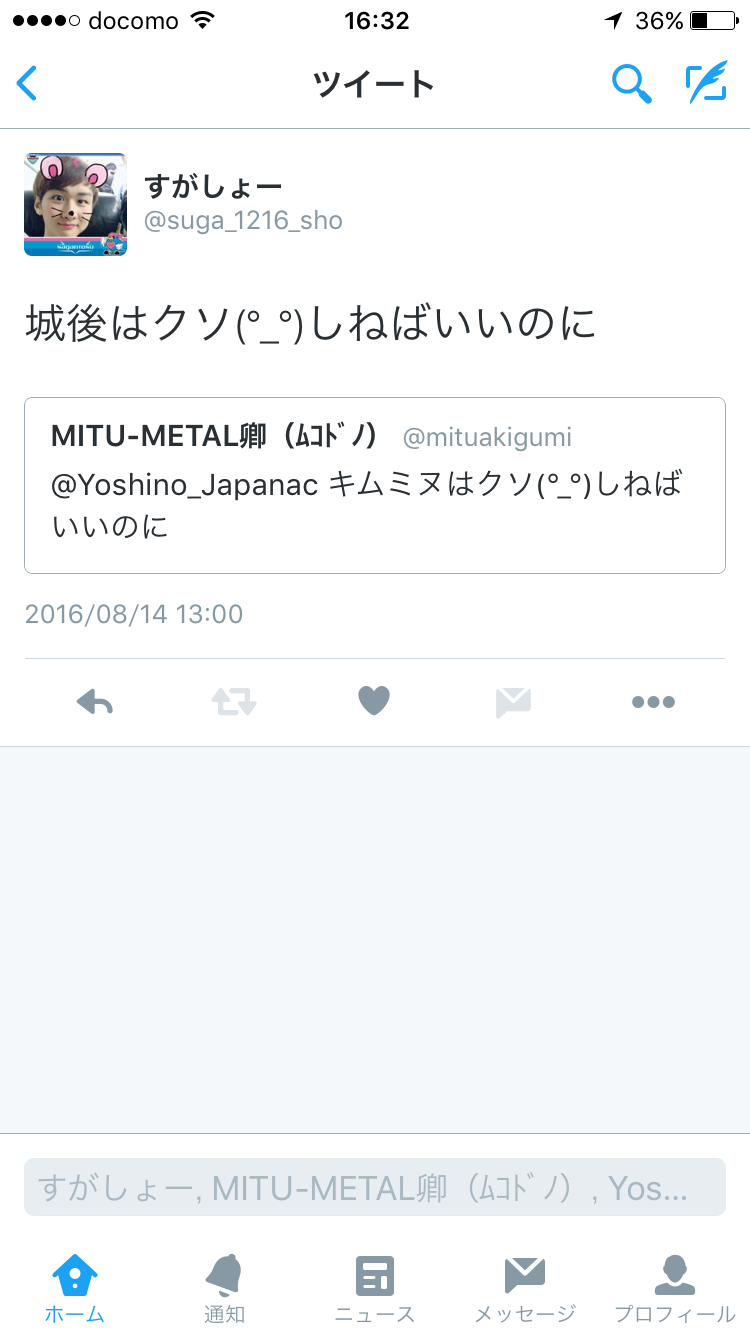750x1334 pixels.
Task: Go back using the top-left arrow
Action: pos(27,84)
